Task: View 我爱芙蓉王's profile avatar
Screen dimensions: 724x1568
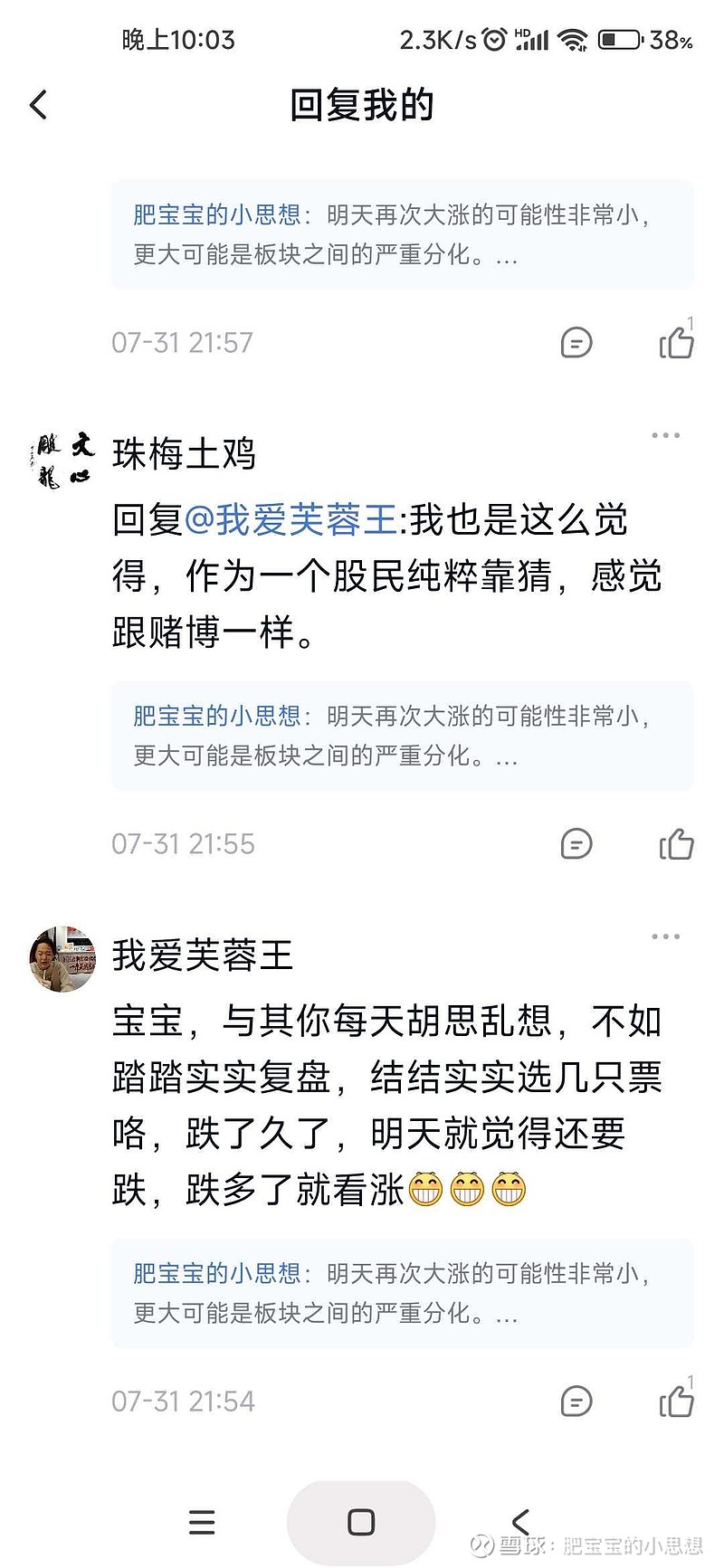Action: [62, 959]
